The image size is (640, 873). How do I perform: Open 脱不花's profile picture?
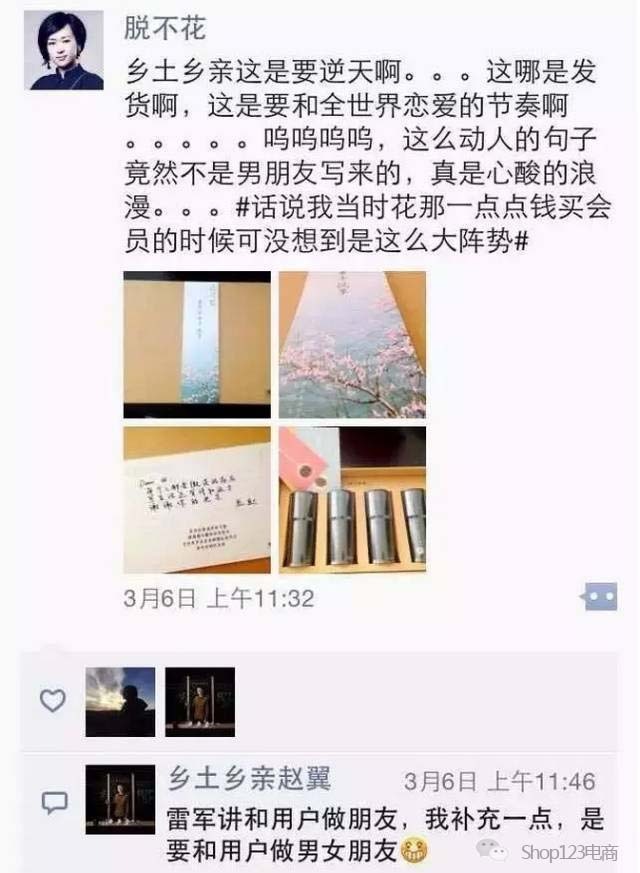click(x=66, y=50)
